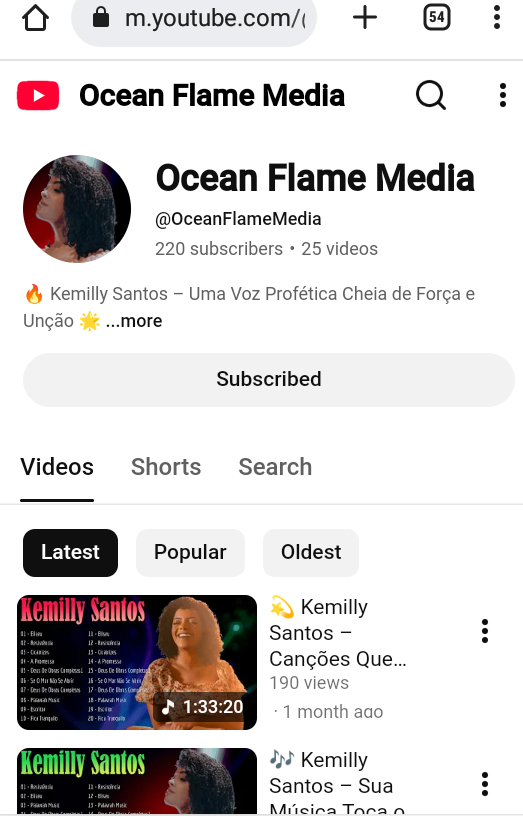Open YouTube search magnifier icon

click(x=431, y=95)
